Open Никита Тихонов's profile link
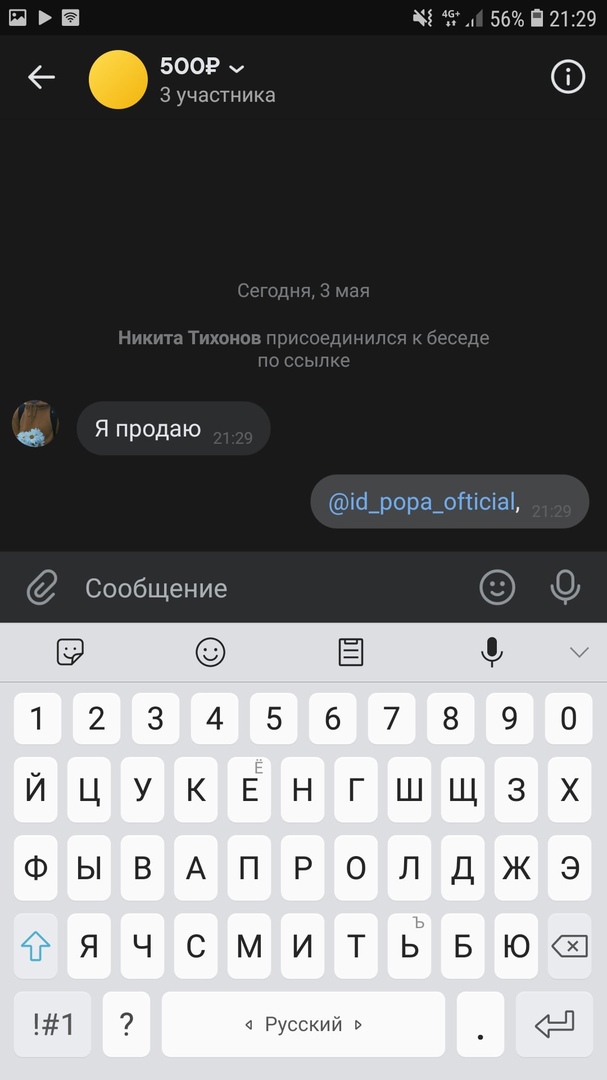The width and height of the screenshot is (607, 1080). pos(189,338)
